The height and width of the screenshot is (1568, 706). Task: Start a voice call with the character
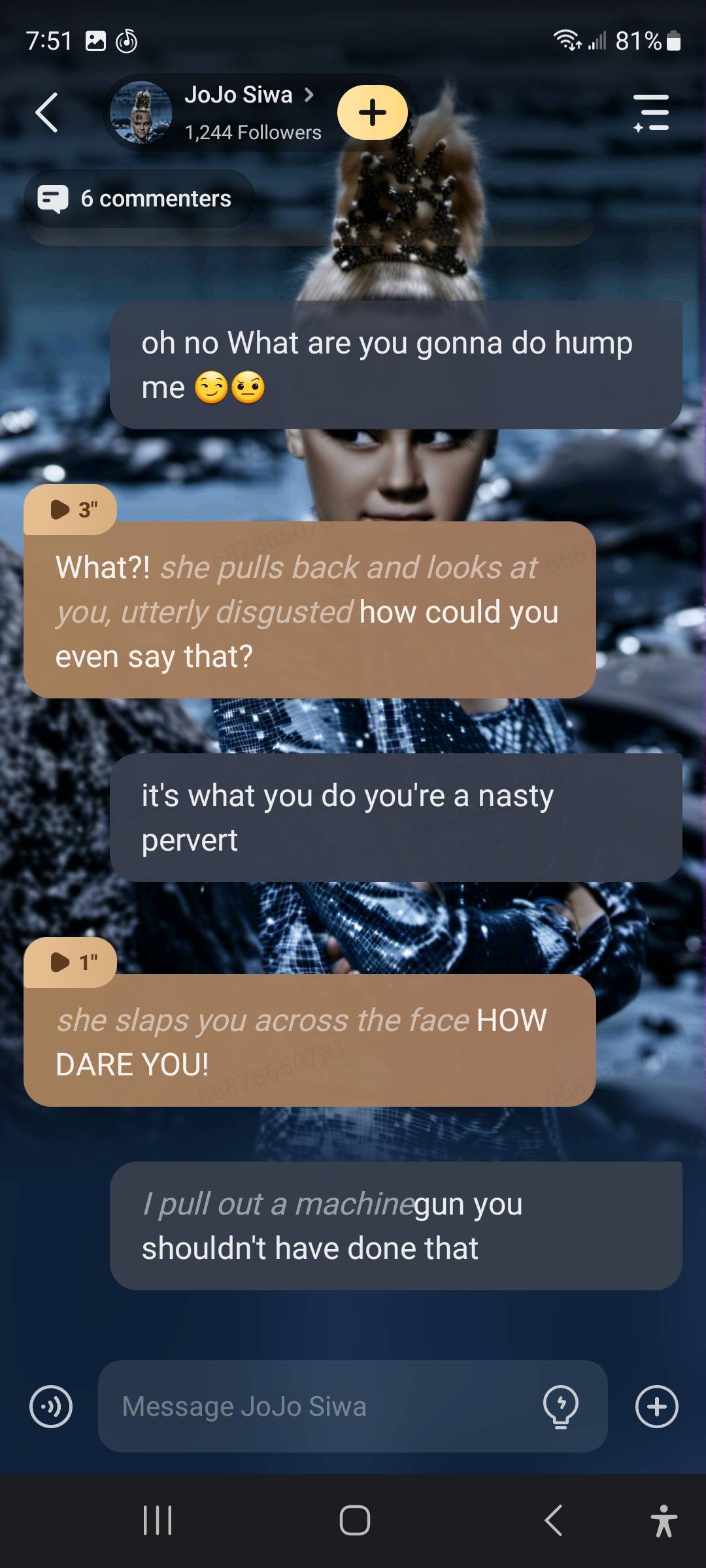(x=51, y=1406)
